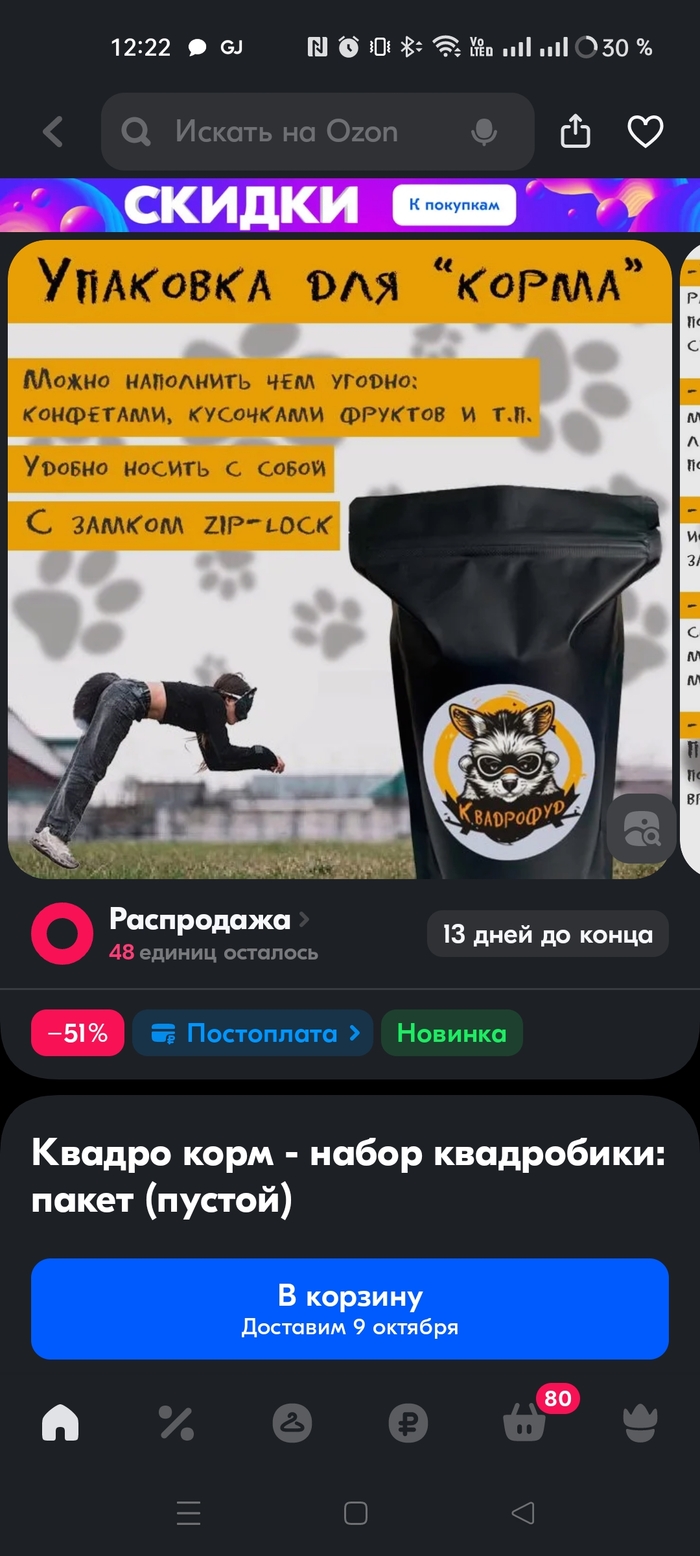This screenshot has height=1556, width=700.
Task: Open the Скидки banner's К покупкам button
Action: coord(454,205)
